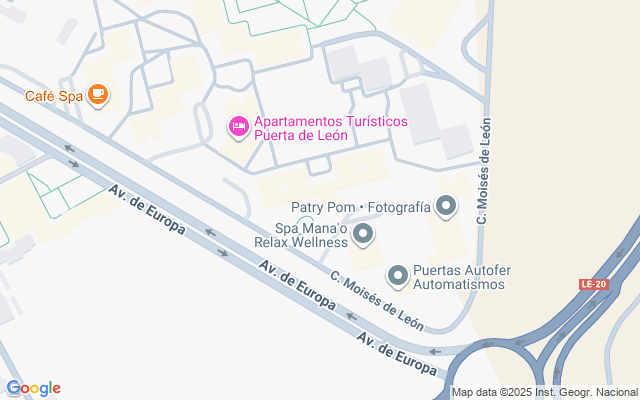Select Apartamentos Turísticos Puerta de León pin
This screenshot has width=640, height=400.
(239, 127)
